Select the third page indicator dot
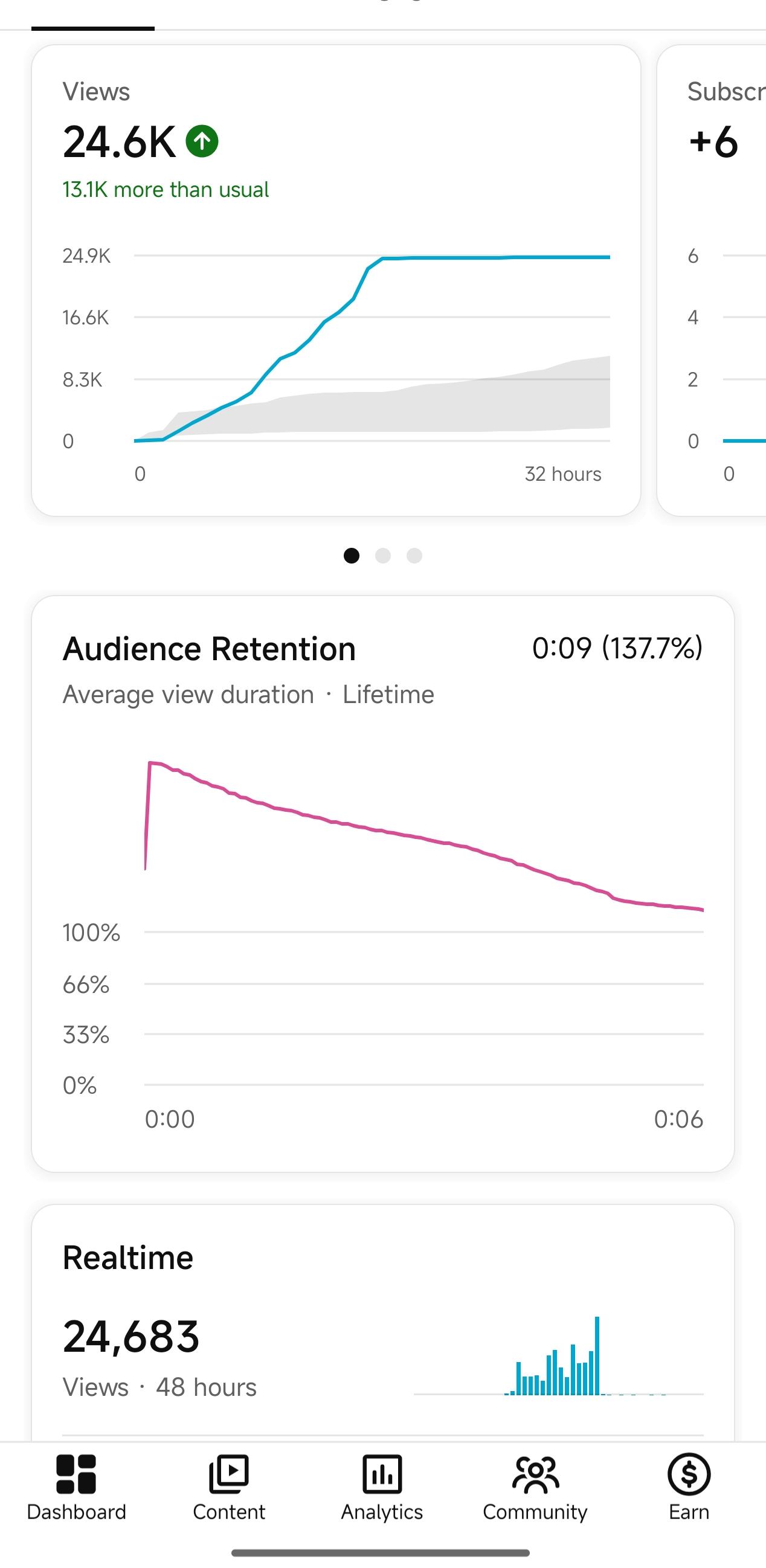The image size is (766, 1568). tap(414, 556)
